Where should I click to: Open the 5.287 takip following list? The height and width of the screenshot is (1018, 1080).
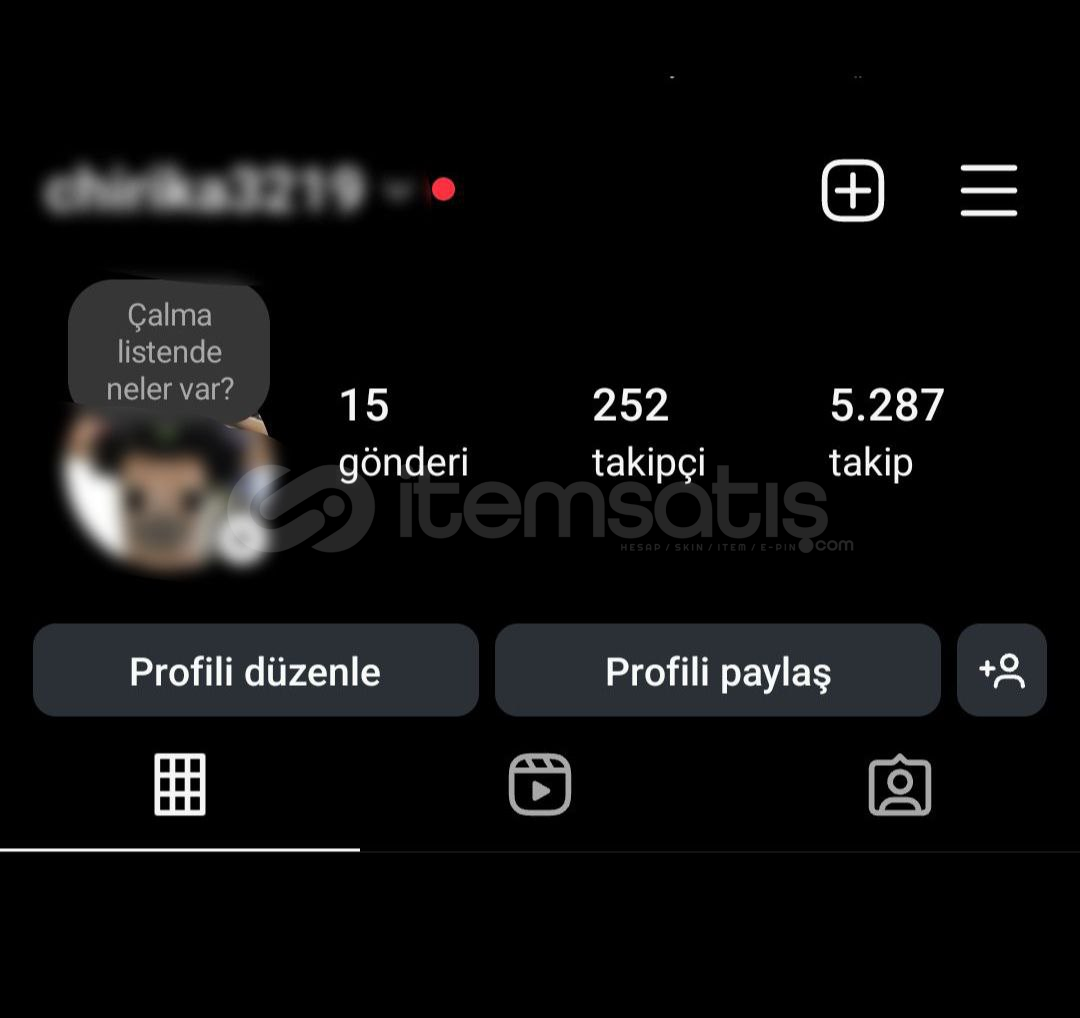[886, 433]
